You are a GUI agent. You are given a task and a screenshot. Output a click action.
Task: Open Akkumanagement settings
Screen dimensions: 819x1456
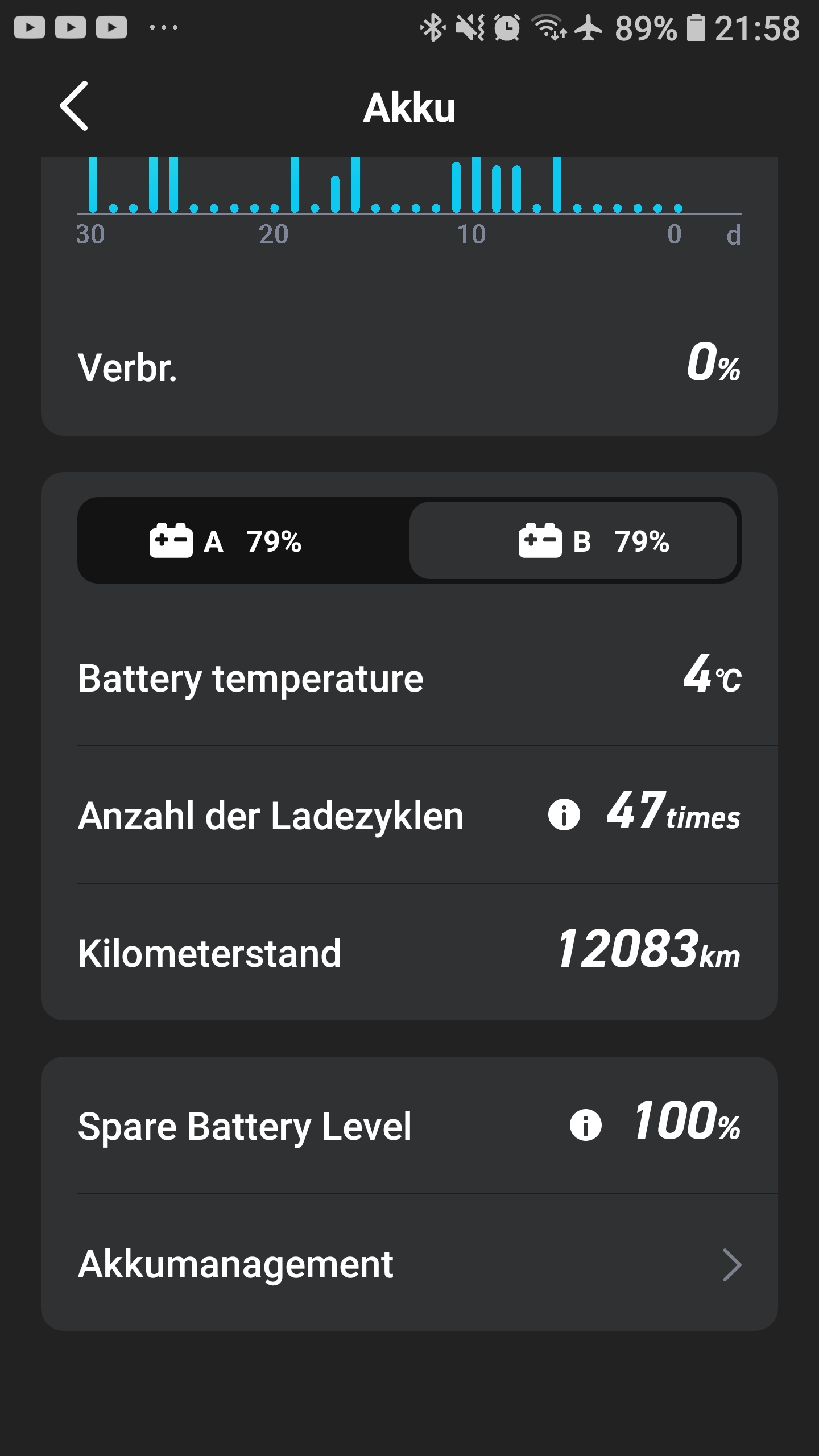(409, 1264)
